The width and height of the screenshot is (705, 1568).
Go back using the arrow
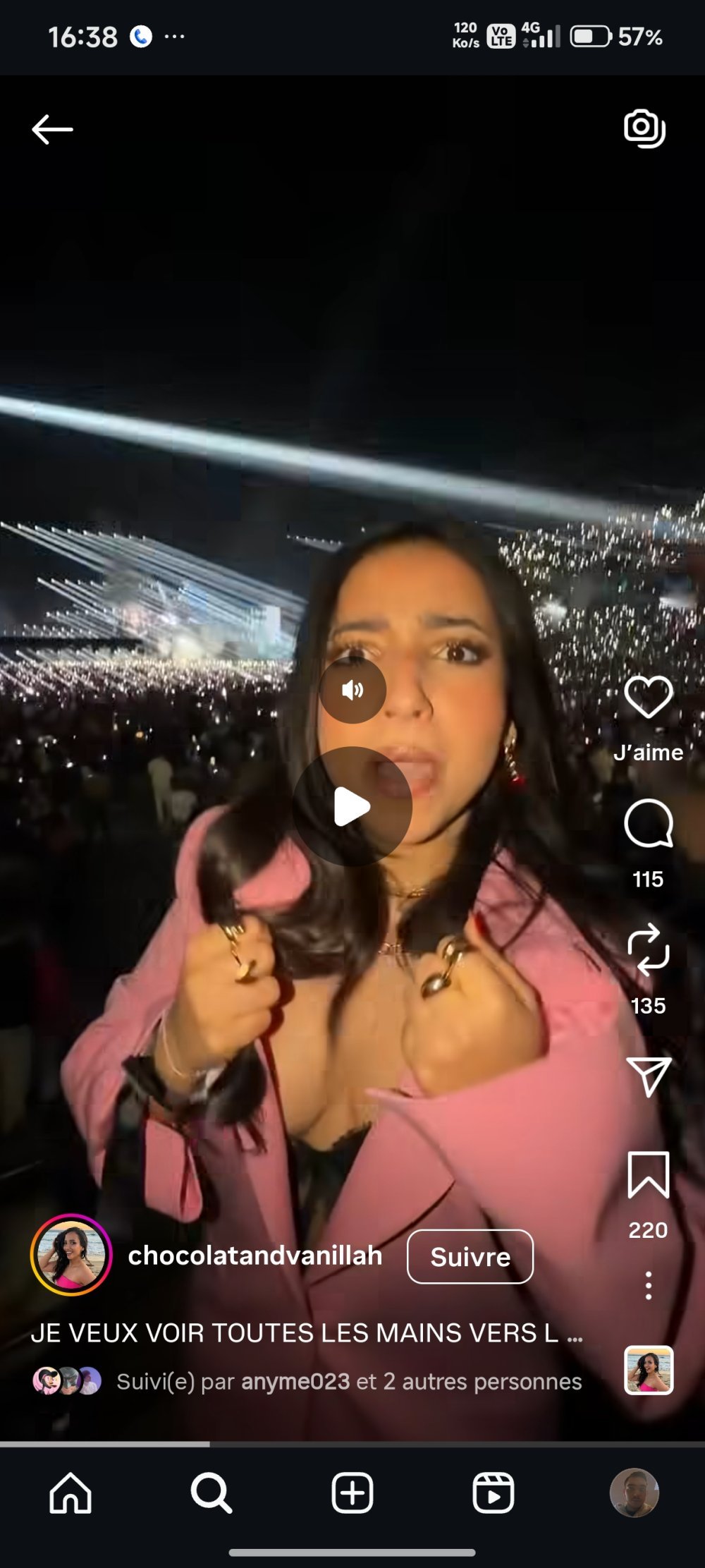tap(52, 130)
